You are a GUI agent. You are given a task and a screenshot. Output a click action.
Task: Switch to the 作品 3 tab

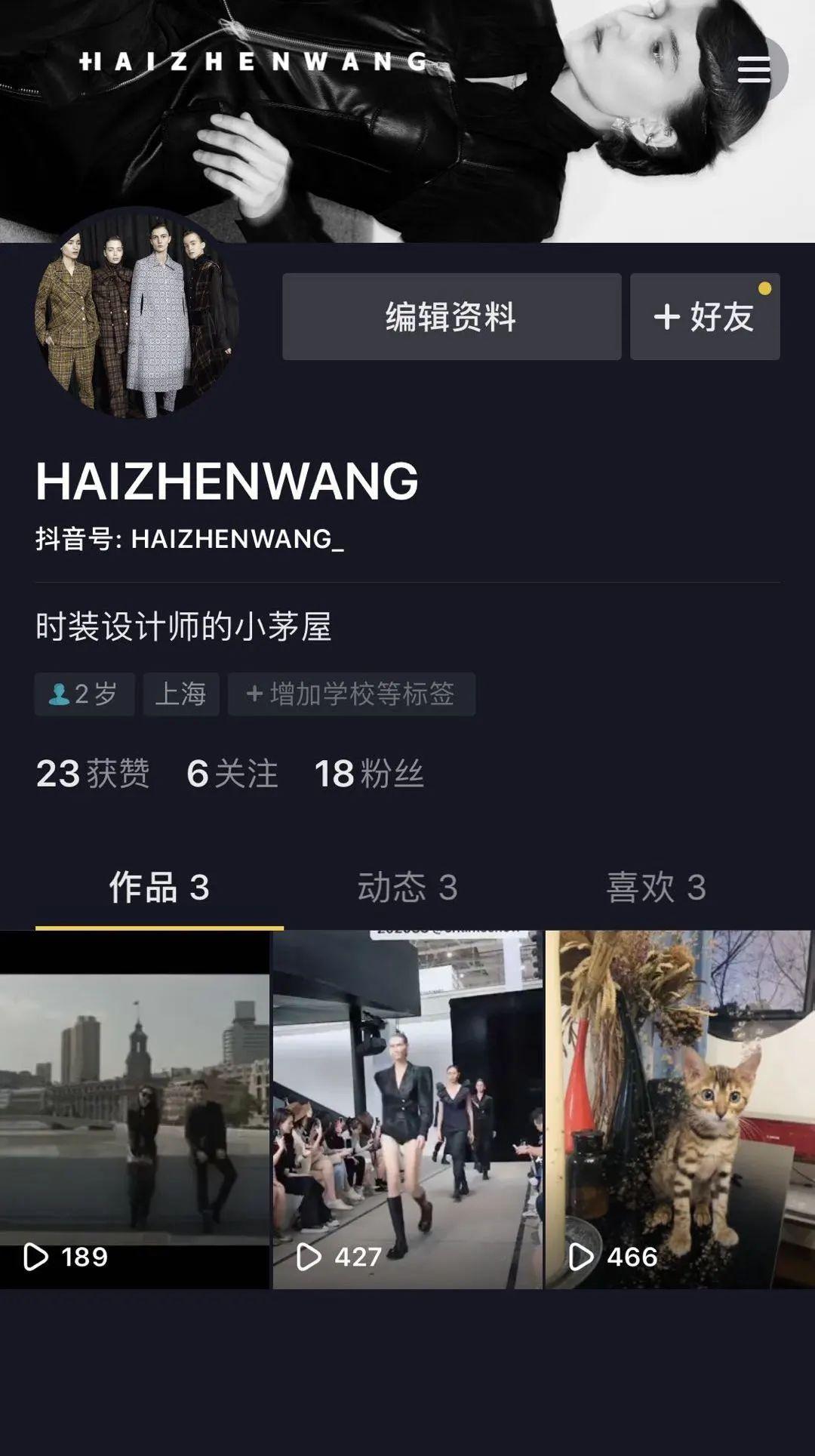point(159,888)
